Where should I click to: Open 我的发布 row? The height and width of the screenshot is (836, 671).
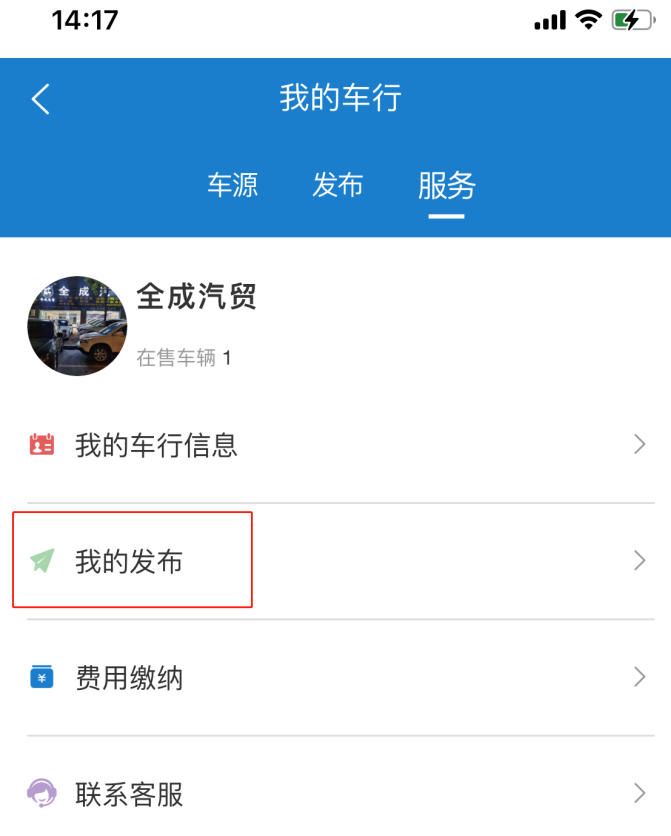pos(335,561)
